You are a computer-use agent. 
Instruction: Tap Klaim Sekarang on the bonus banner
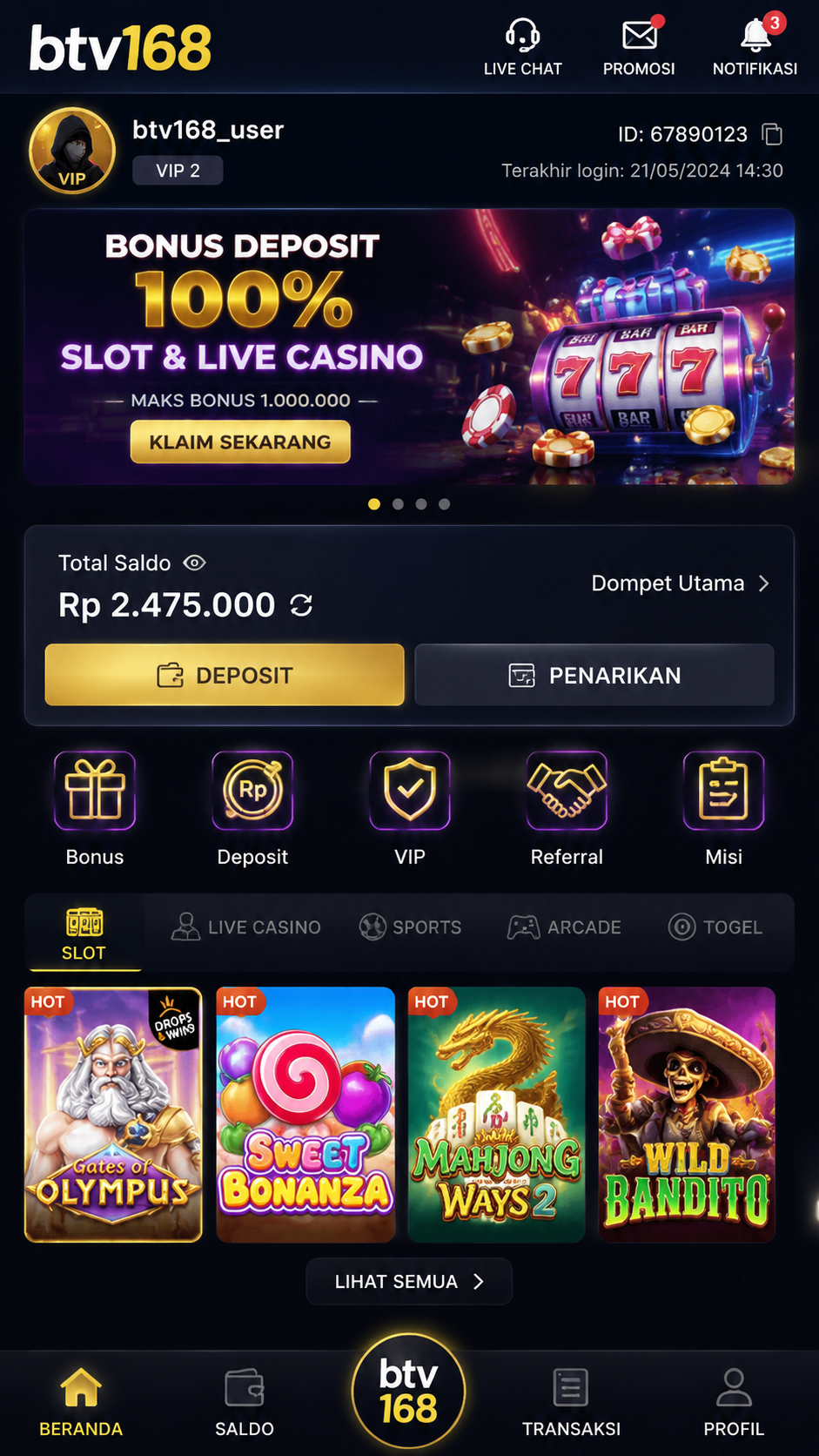click(240, 442)
